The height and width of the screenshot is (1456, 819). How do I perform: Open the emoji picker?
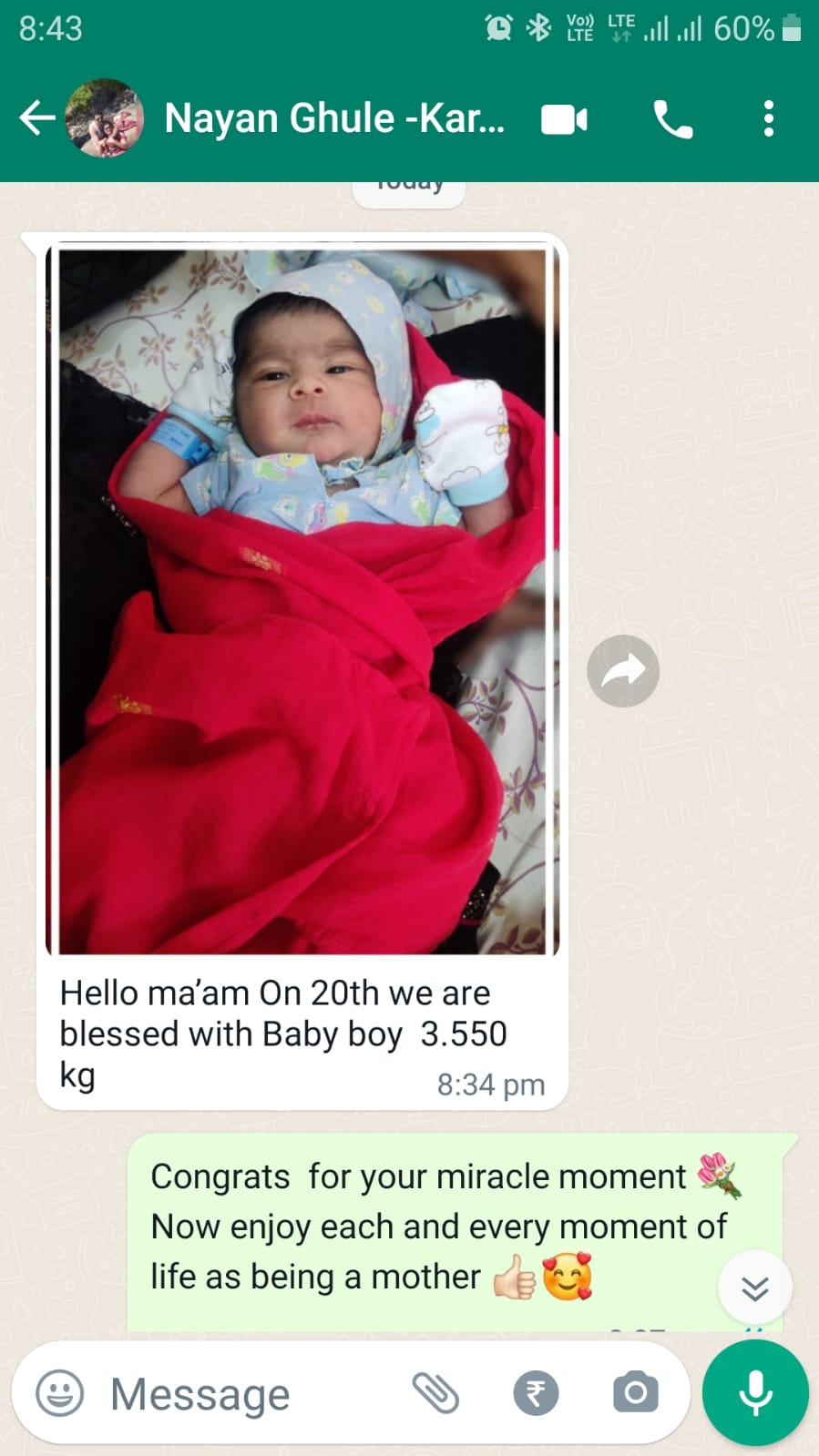click(x=60, y=1393)
